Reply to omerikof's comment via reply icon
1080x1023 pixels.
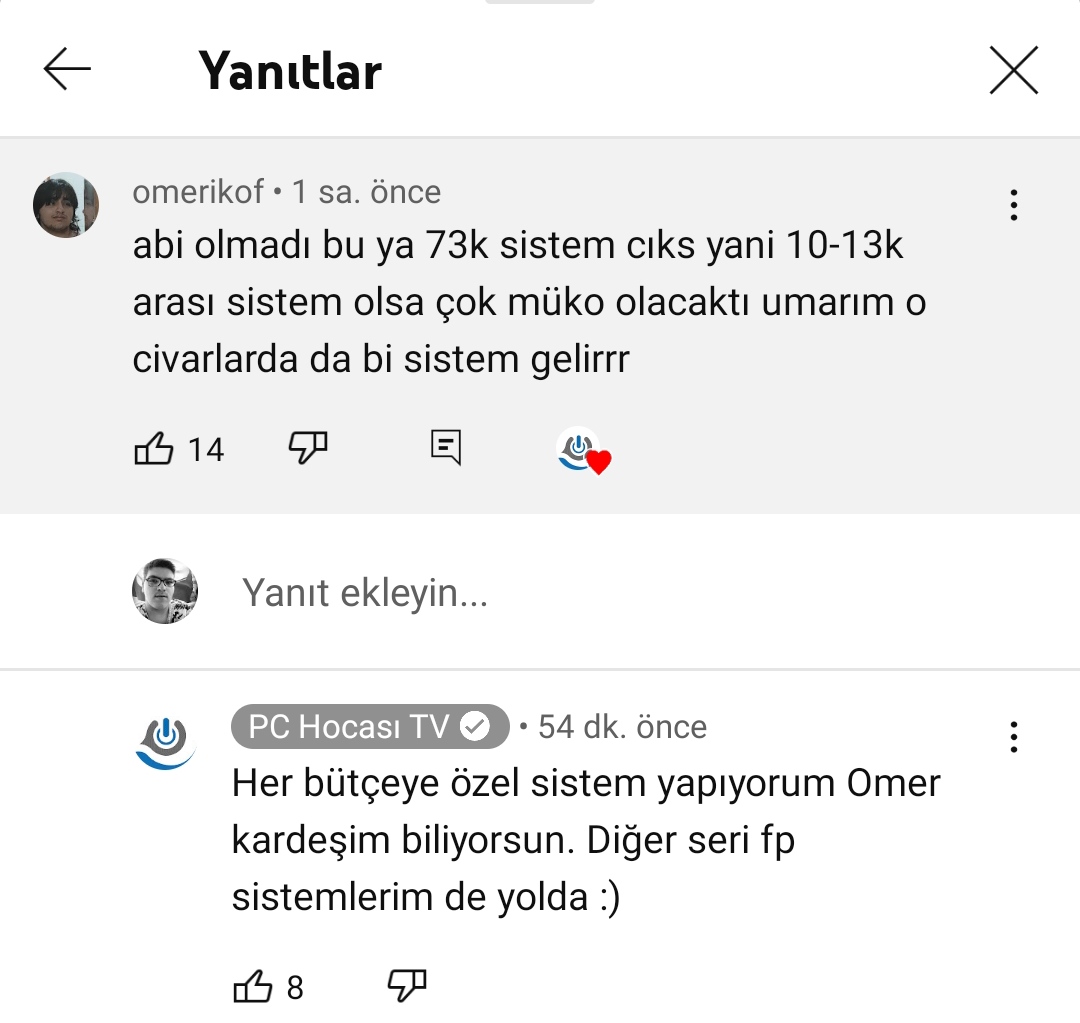[446, 447]
